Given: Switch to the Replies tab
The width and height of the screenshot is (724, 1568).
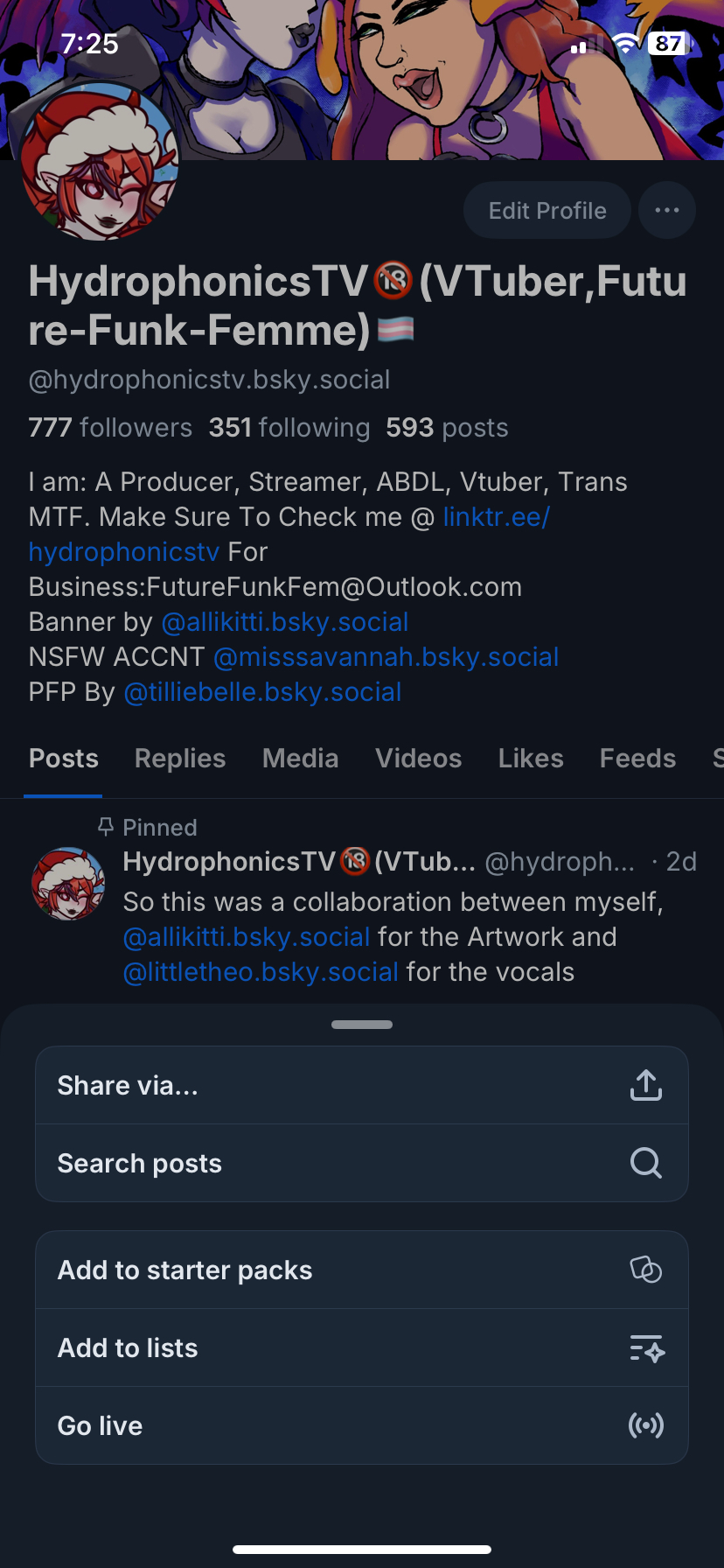Looking at the screenshot, I should click(180, 759).
